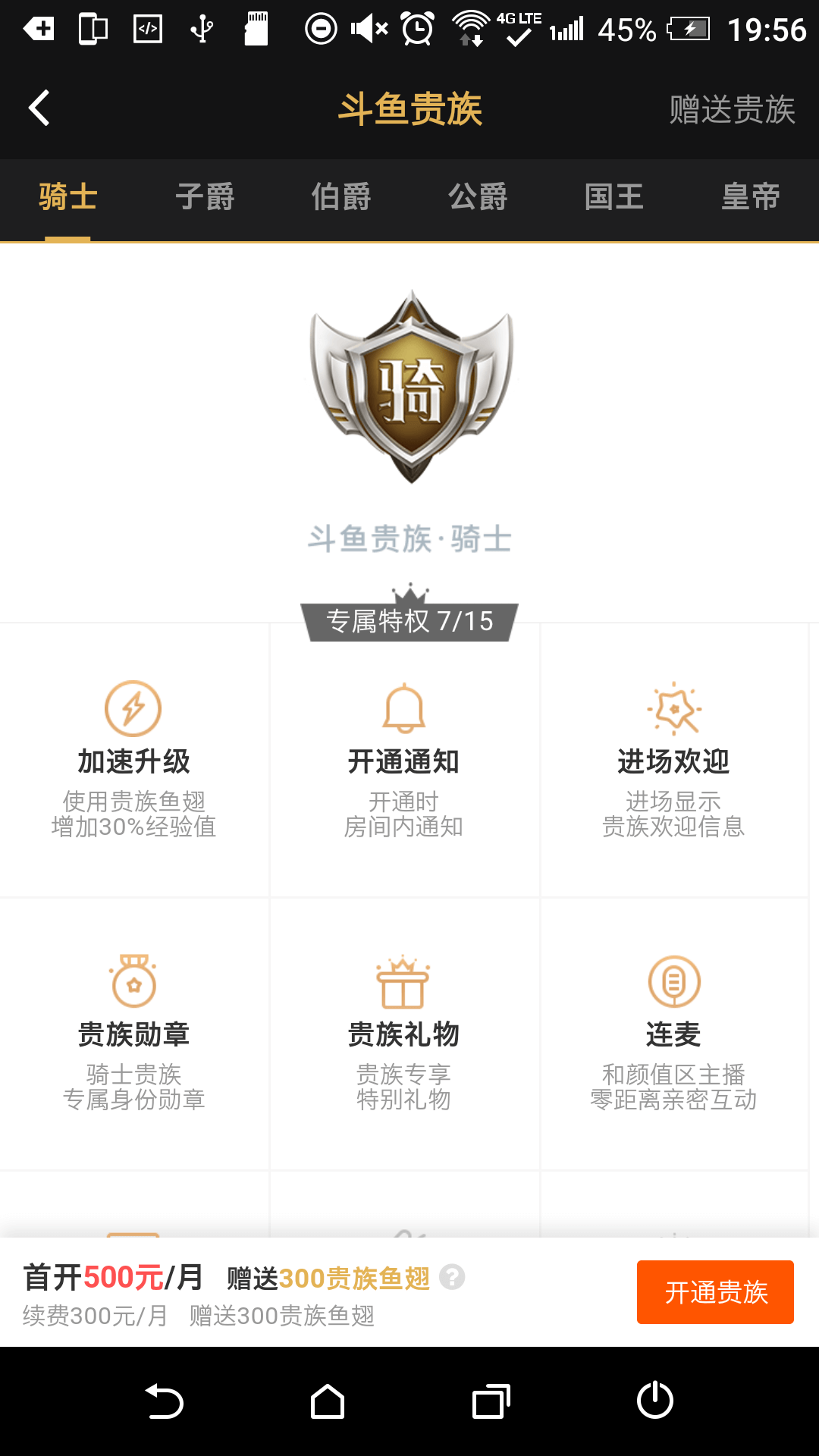Screen dimensions: 819x1456
Task: Switch to the 子爵 tab
Action: (205, 197)
